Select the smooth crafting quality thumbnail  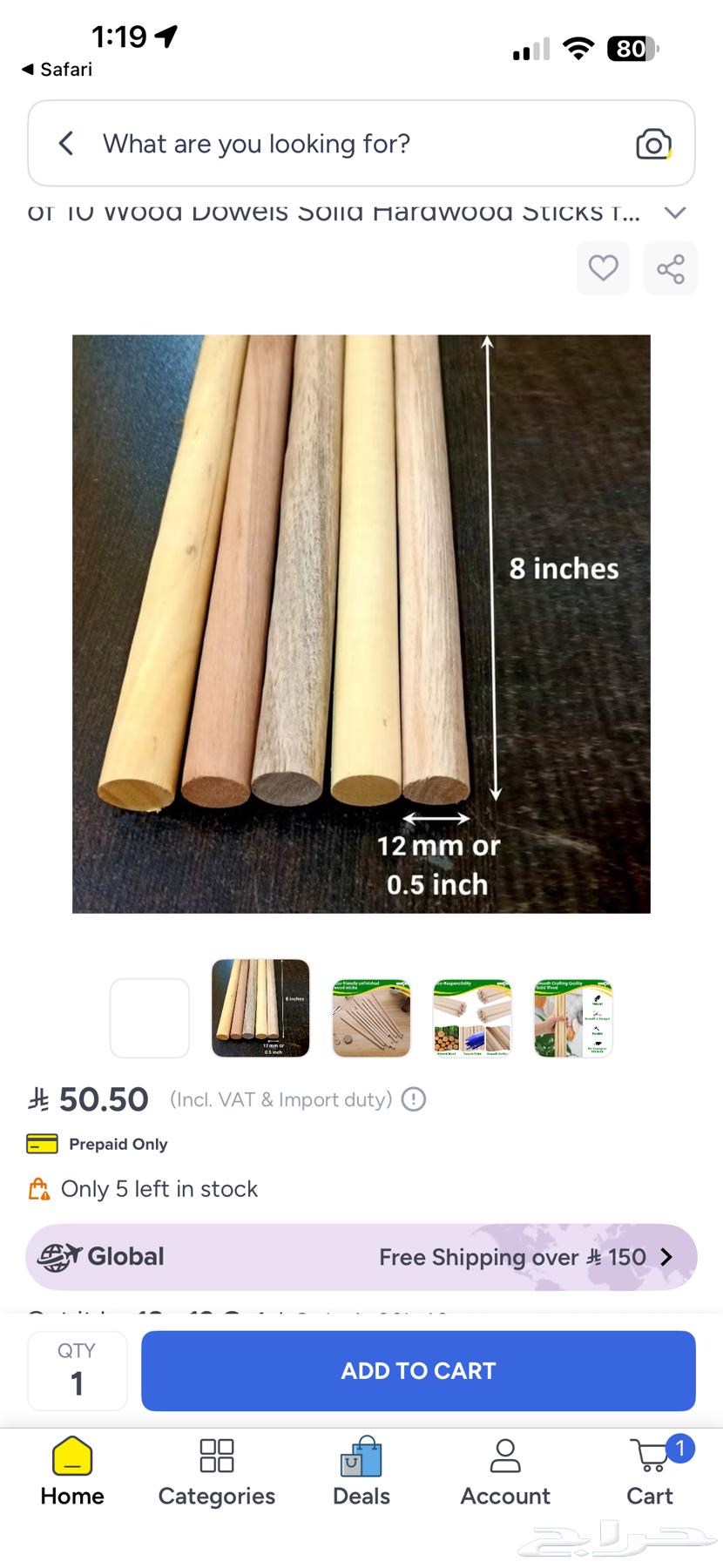(x=573, y=1017)
